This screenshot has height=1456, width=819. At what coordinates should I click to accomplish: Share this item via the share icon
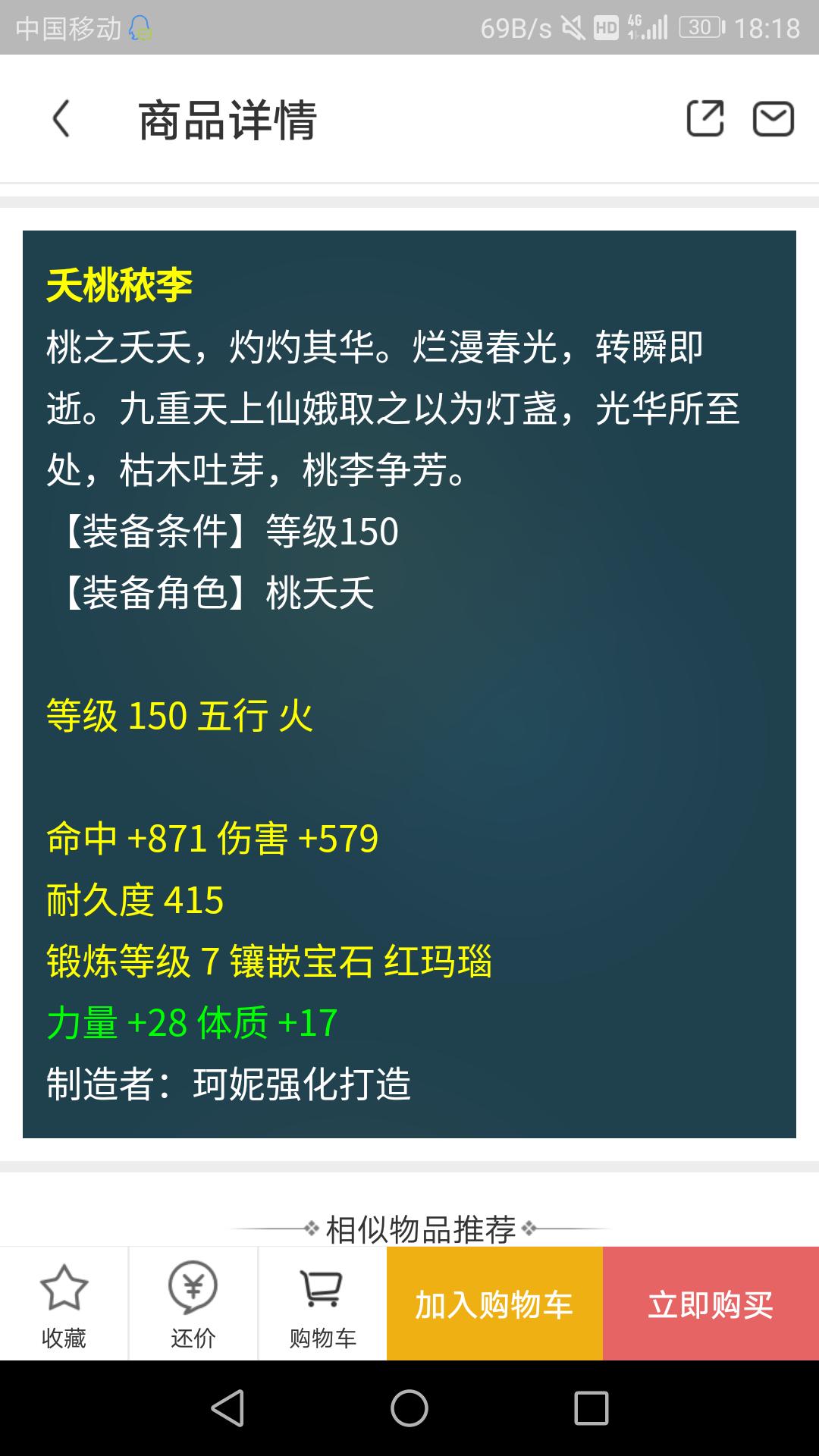click(704, 119)
